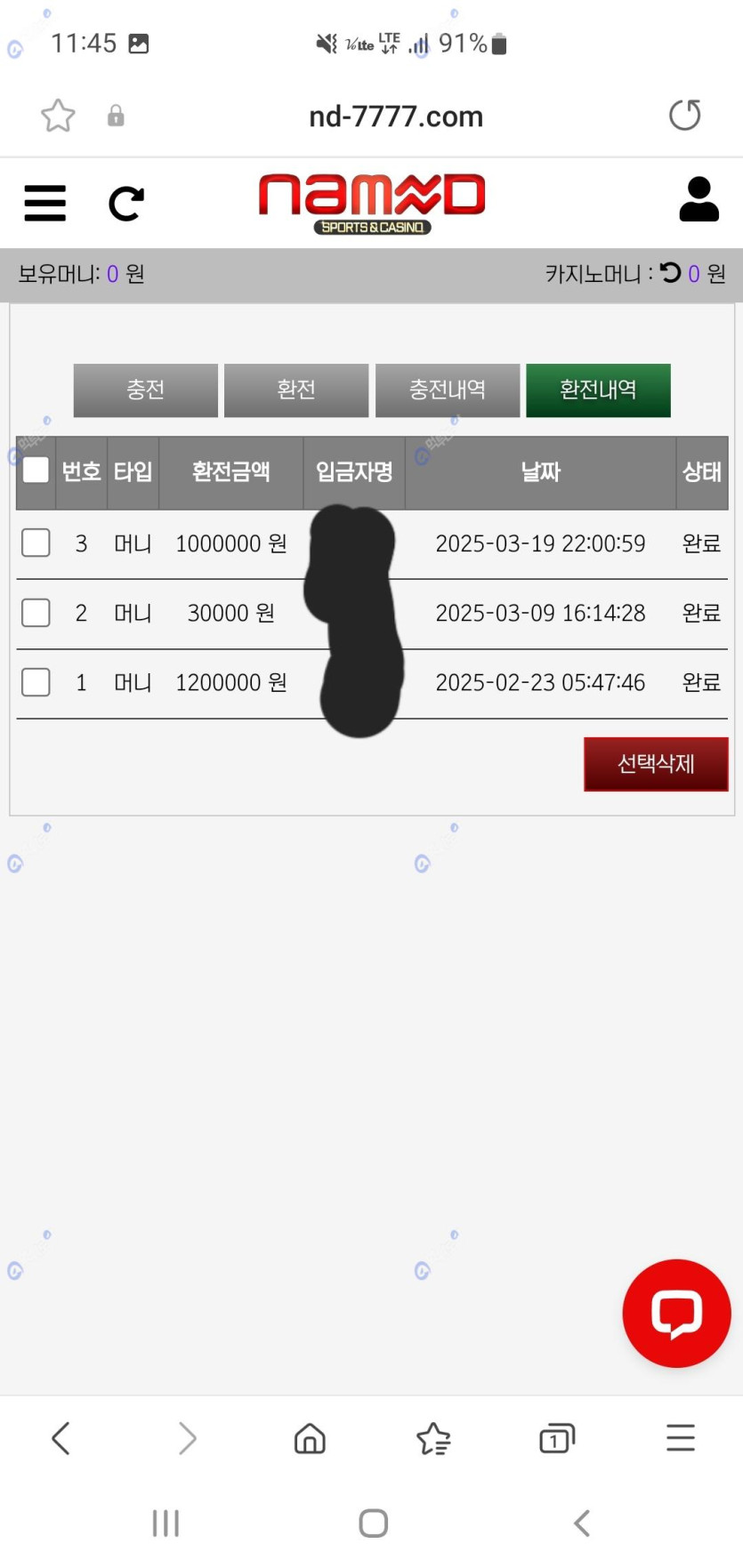Switch to the 충전 tab
This screenshot has width=743, height=1568.
coord(146,390)
